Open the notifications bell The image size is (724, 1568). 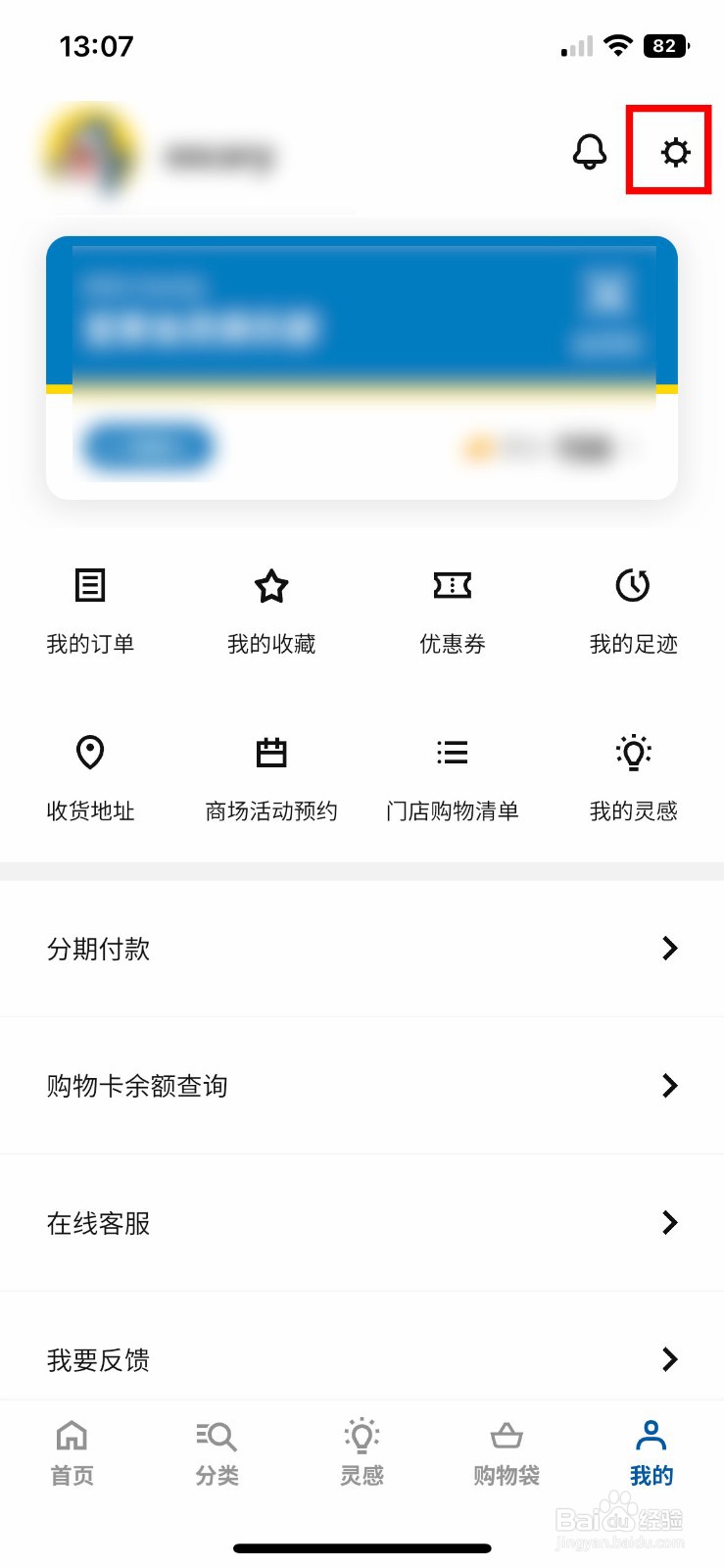590,152
